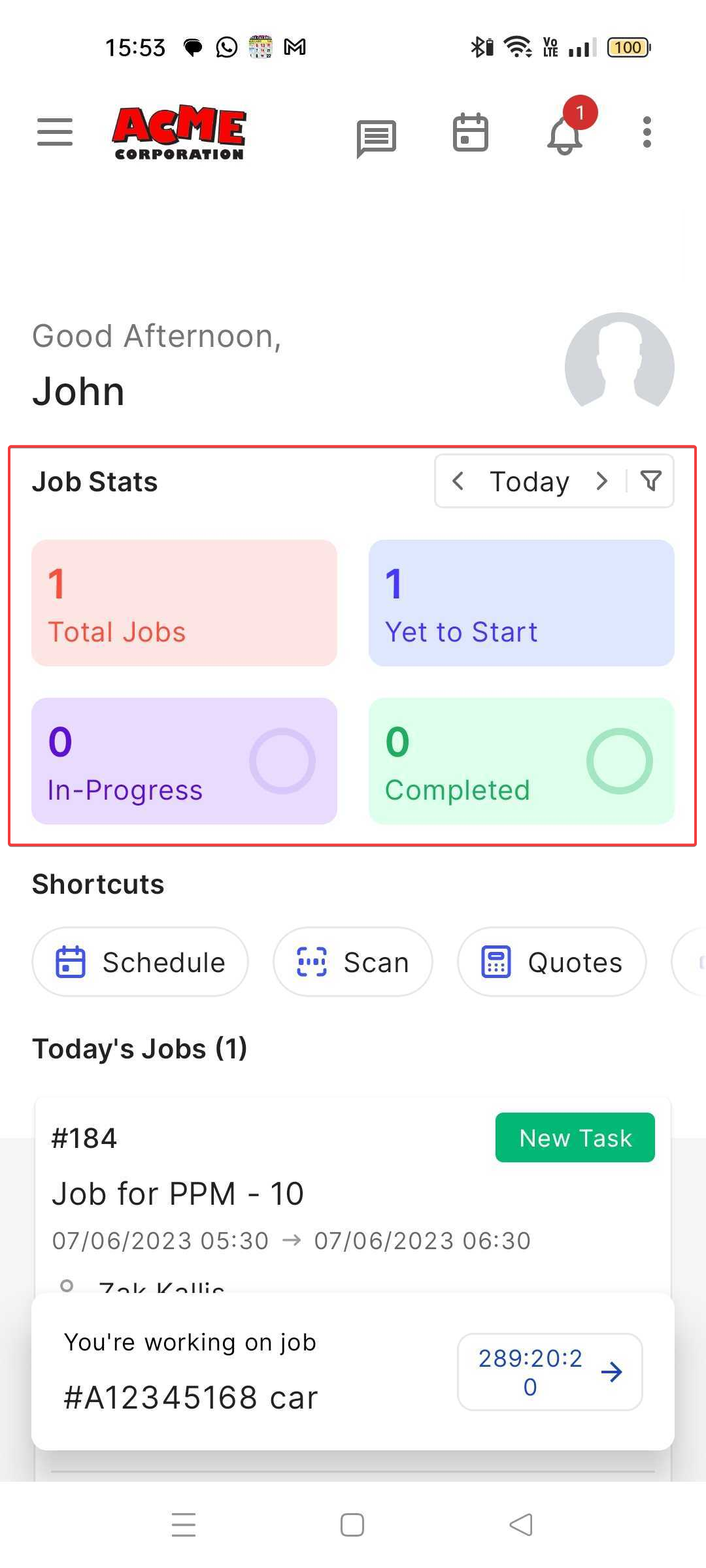Open the Job Stats filter

(651, 482)
